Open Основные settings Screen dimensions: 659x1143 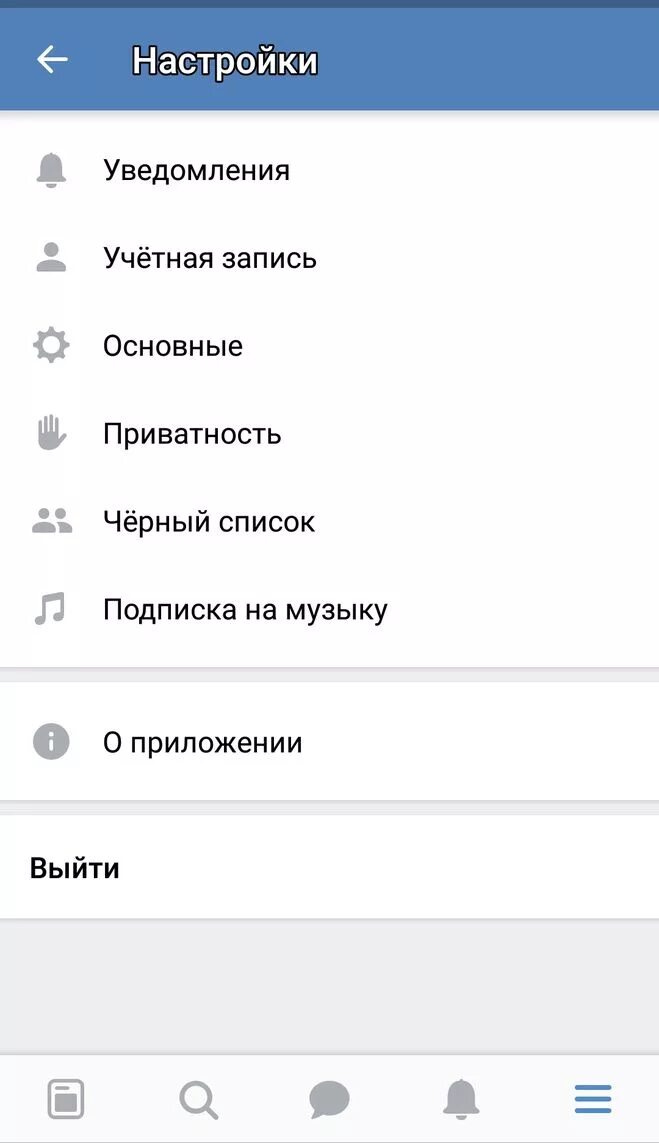point(330,346)
